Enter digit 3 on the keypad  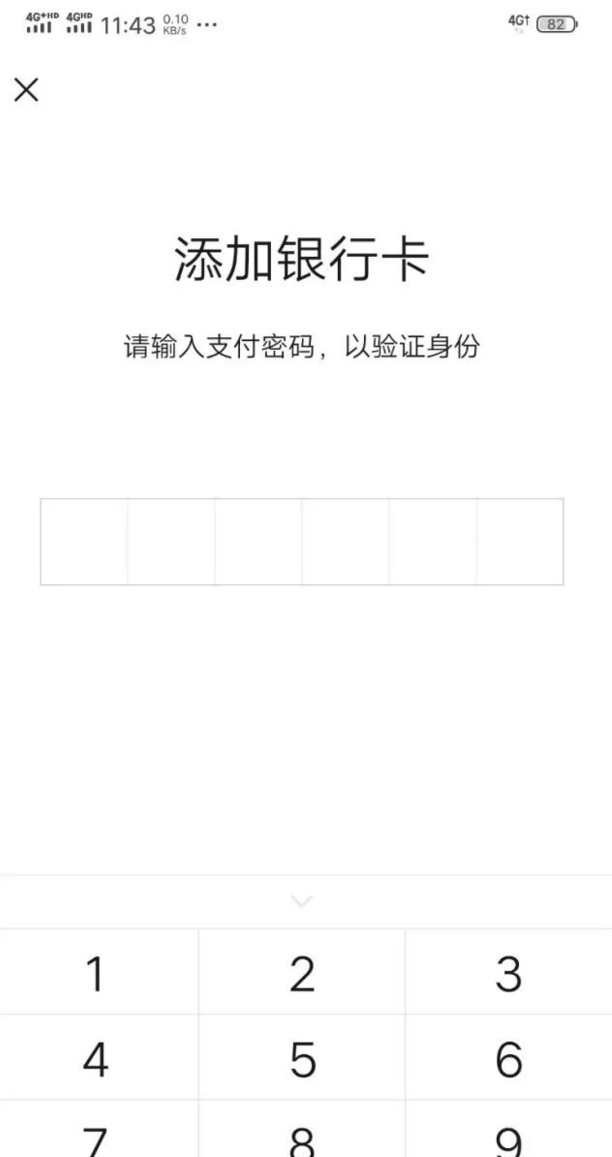[508, 973]
